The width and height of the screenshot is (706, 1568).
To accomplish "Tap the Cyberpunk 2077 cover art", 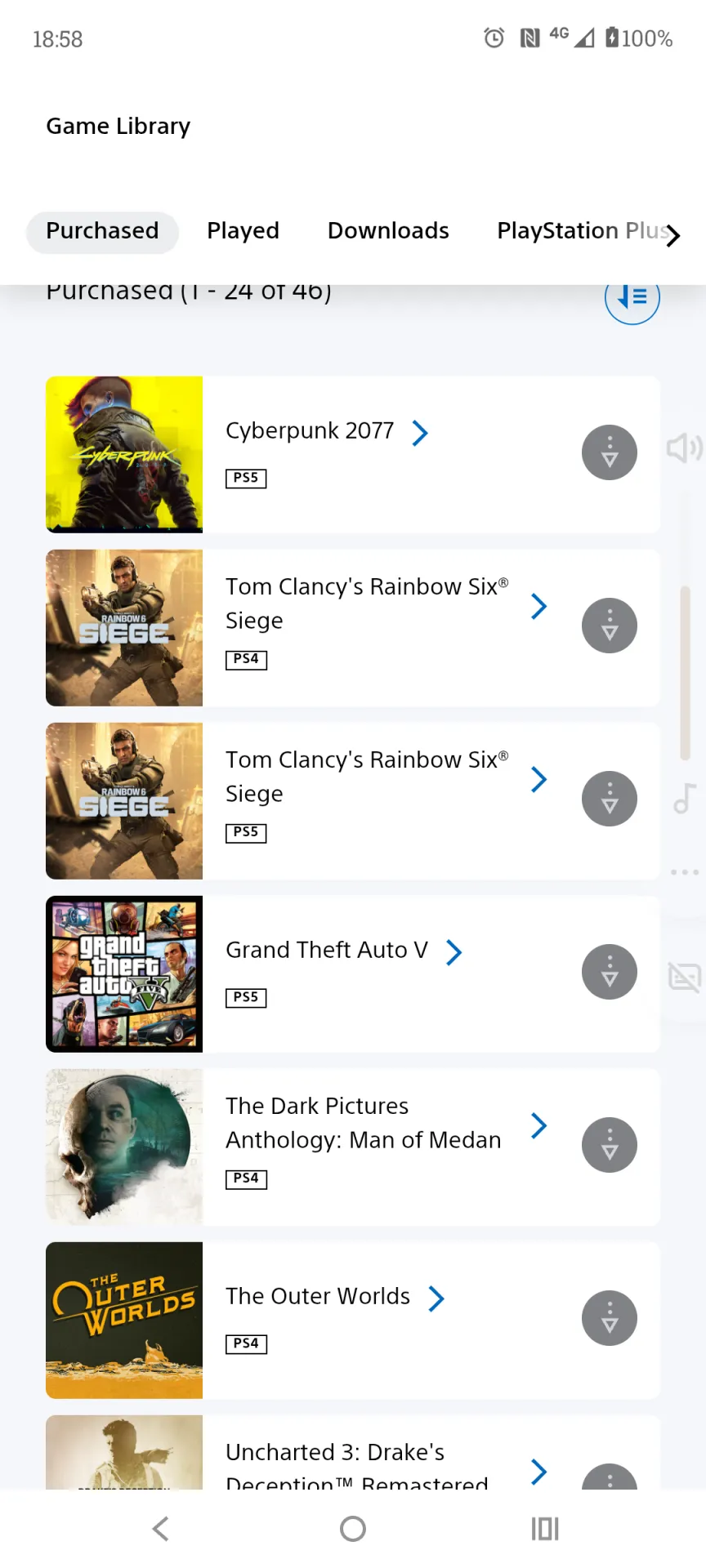I will click(124, 455).
